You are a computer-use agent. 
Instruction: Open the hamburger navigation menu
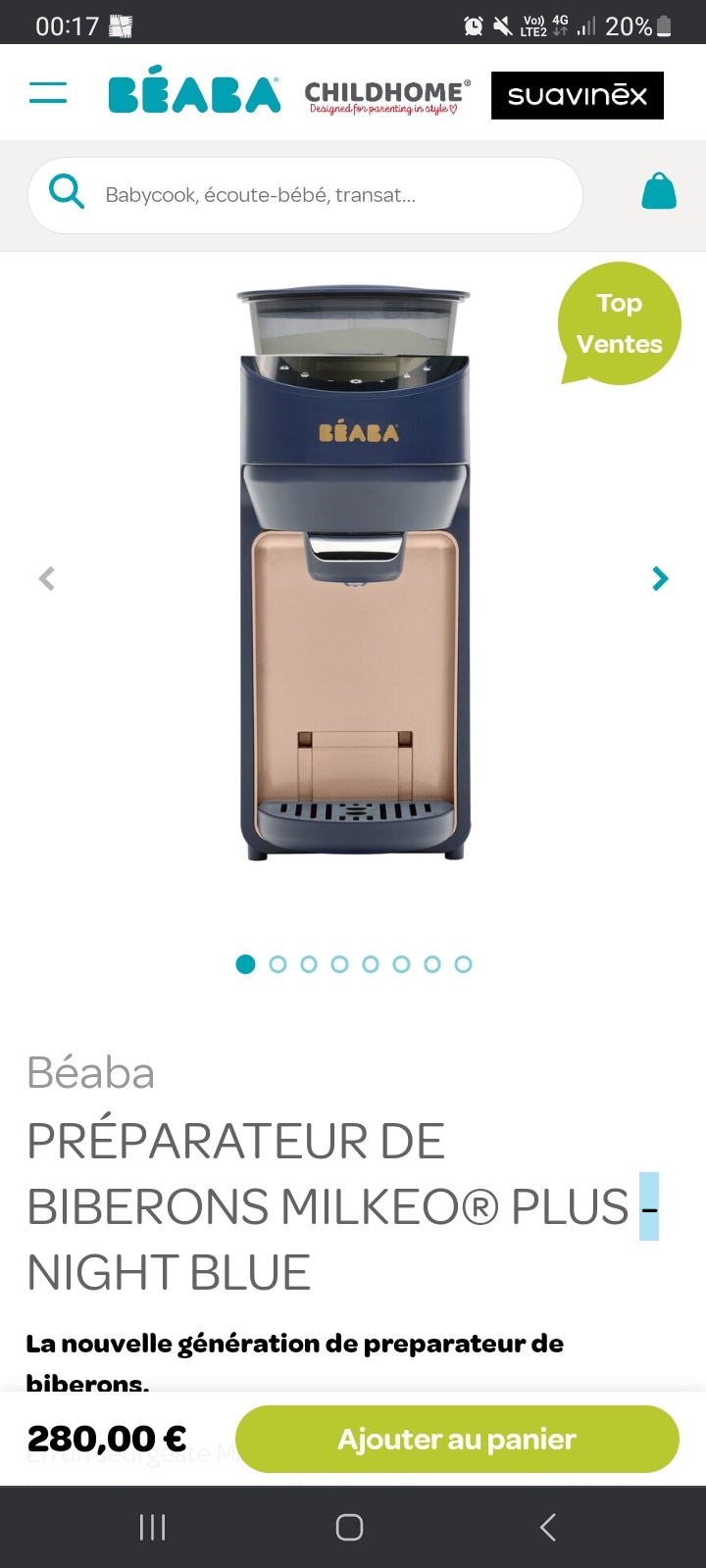48,93
